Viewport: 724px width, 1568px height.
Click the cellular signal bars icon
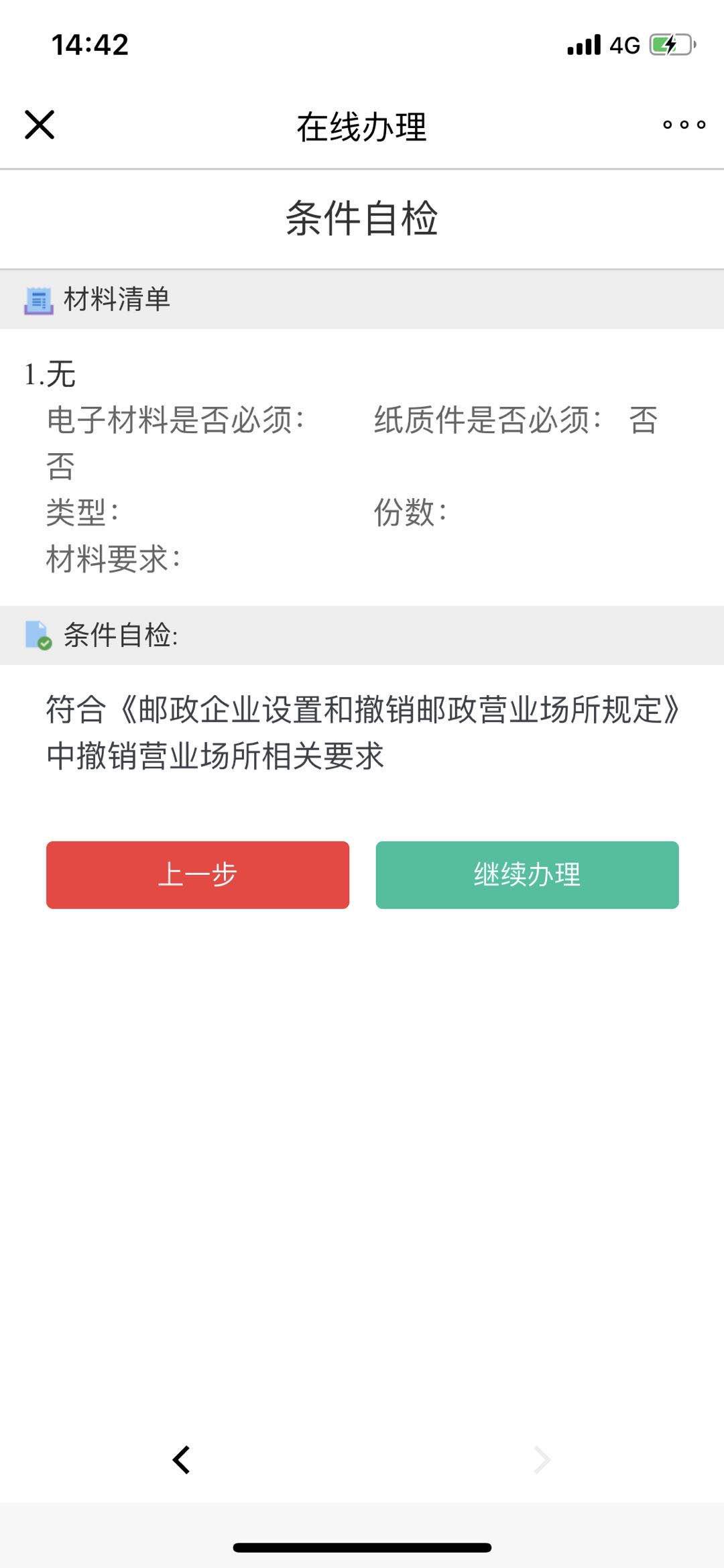click(x=583, y=44)
